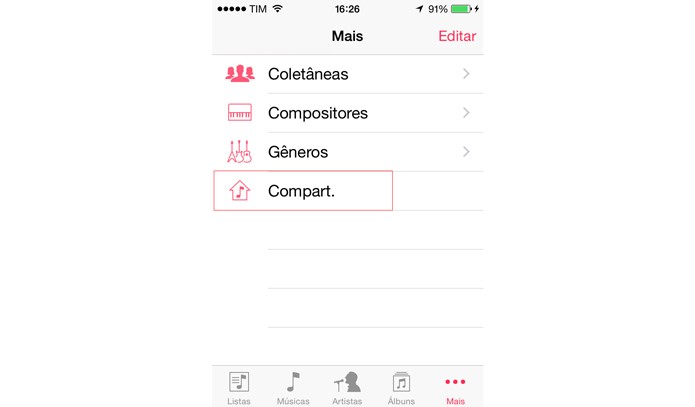Image resolution: width=695 pixels, height=407 pixels.
Task: Switch to the Listas tab
Action: coord(239,387)
